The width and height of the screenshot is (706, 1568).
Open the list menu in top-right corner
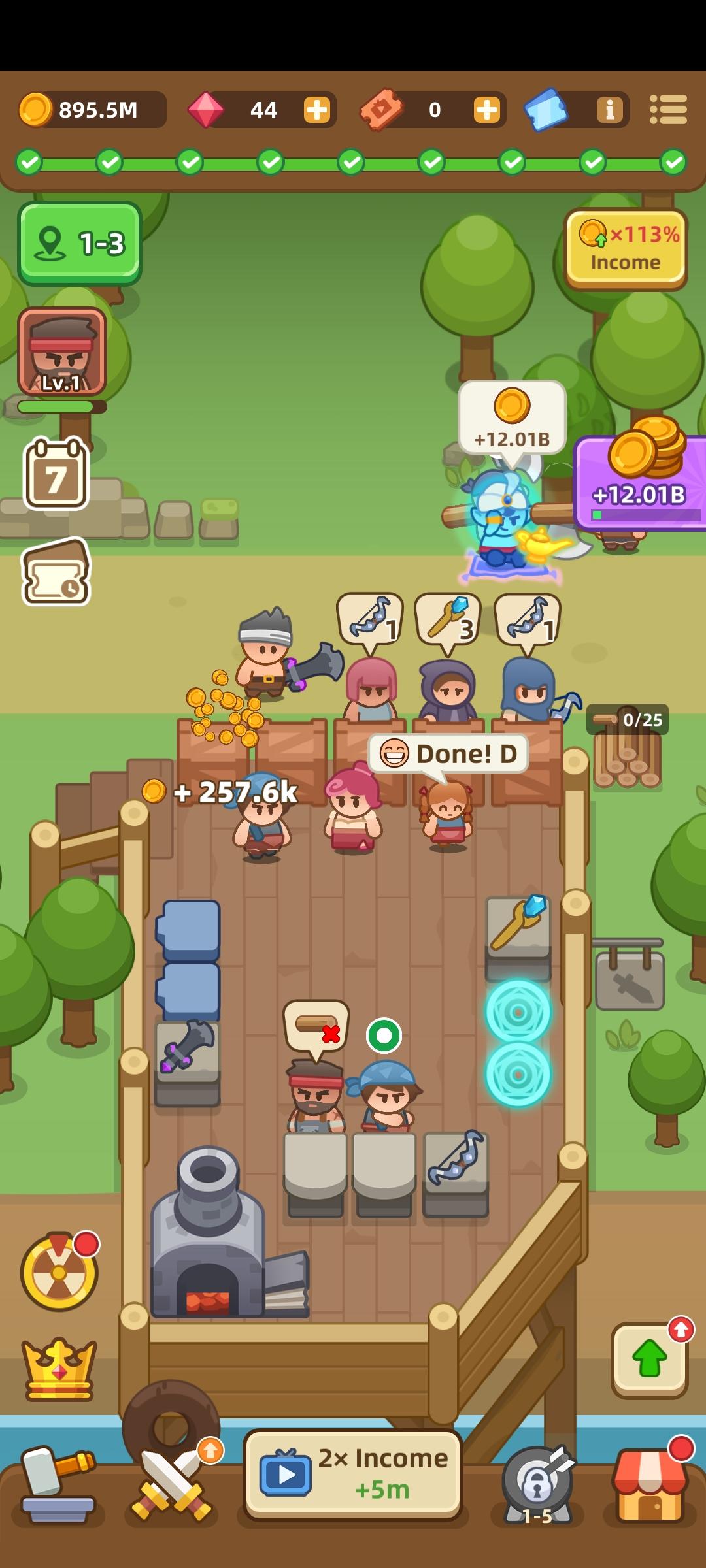(668, 108)
